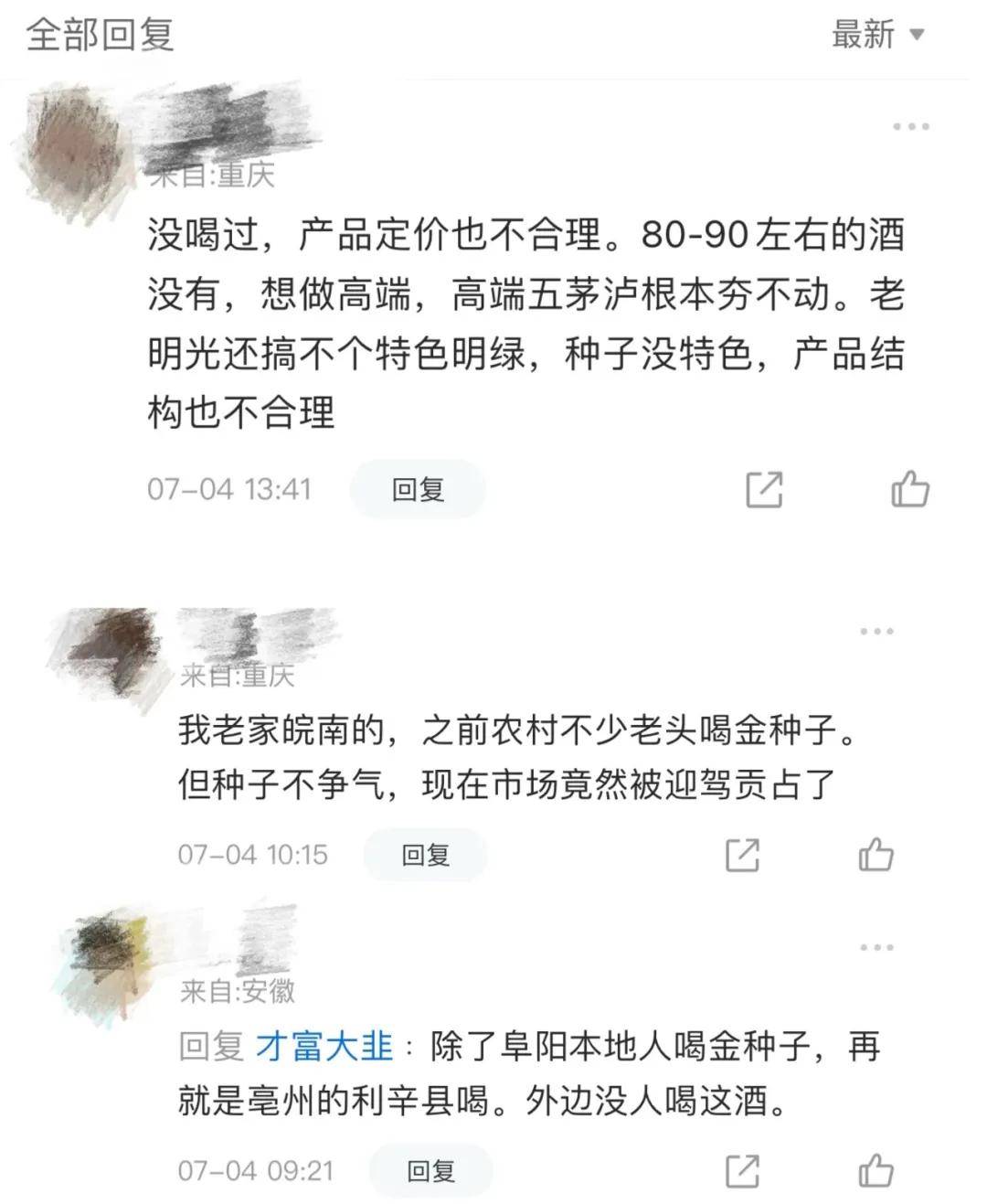
Task: Share the comment posted at 13:41
Action: coord(764,490)
